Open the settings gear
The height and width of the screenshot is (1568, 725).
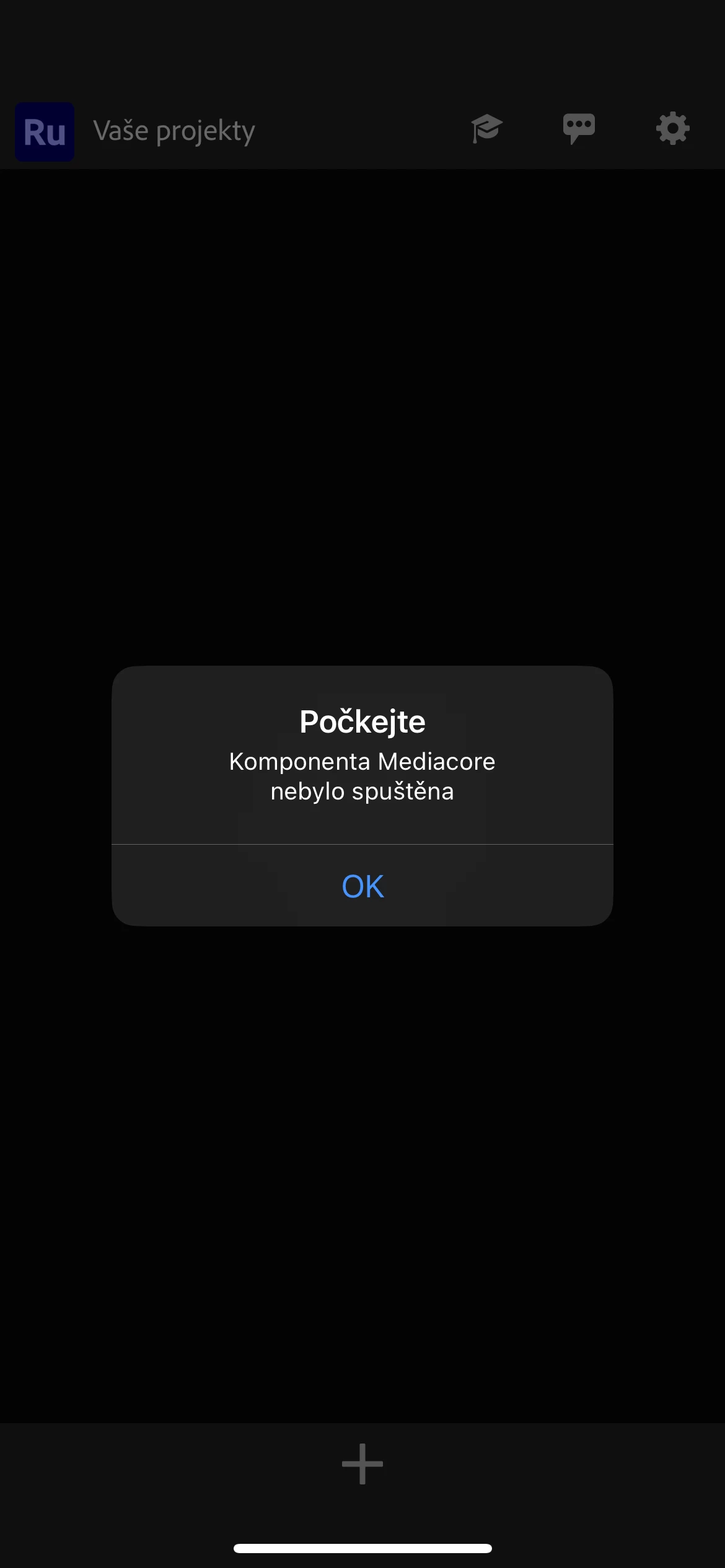pyautogui.click(x=672, y=129)
